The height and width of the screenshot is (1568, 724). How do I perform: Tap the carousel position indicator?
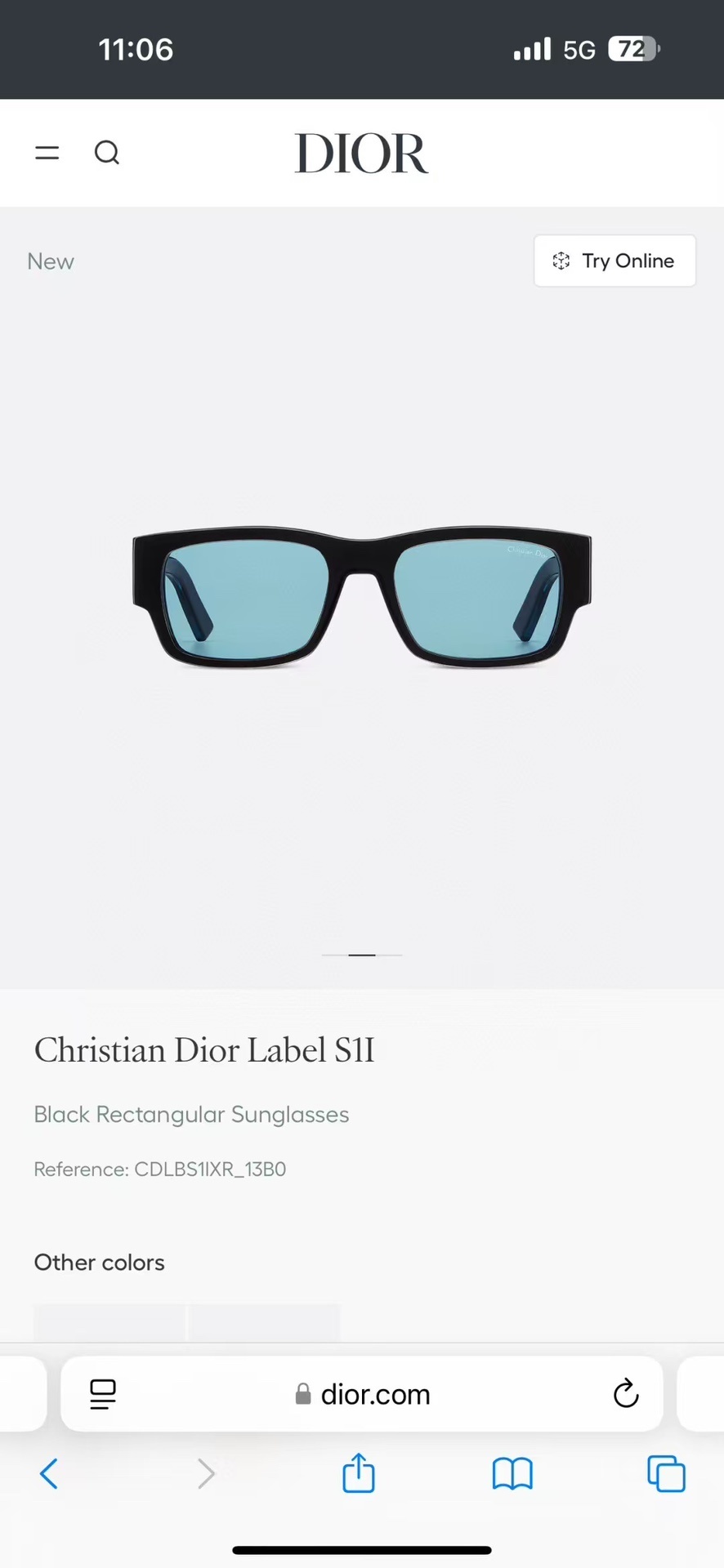click(361, 955)
